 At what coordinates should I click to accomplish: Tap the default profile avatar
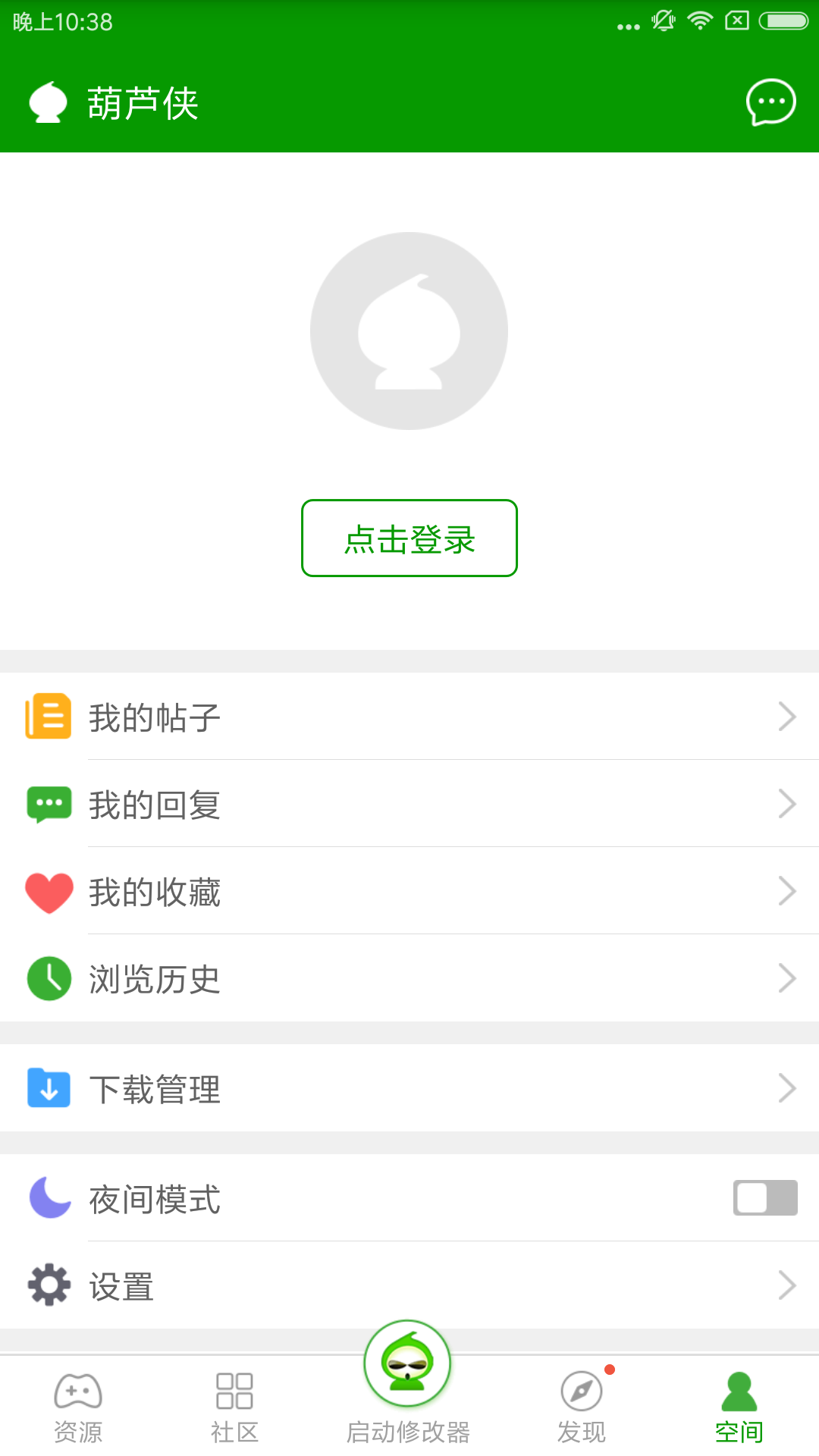pyautogui.click(x=409, y=331)
